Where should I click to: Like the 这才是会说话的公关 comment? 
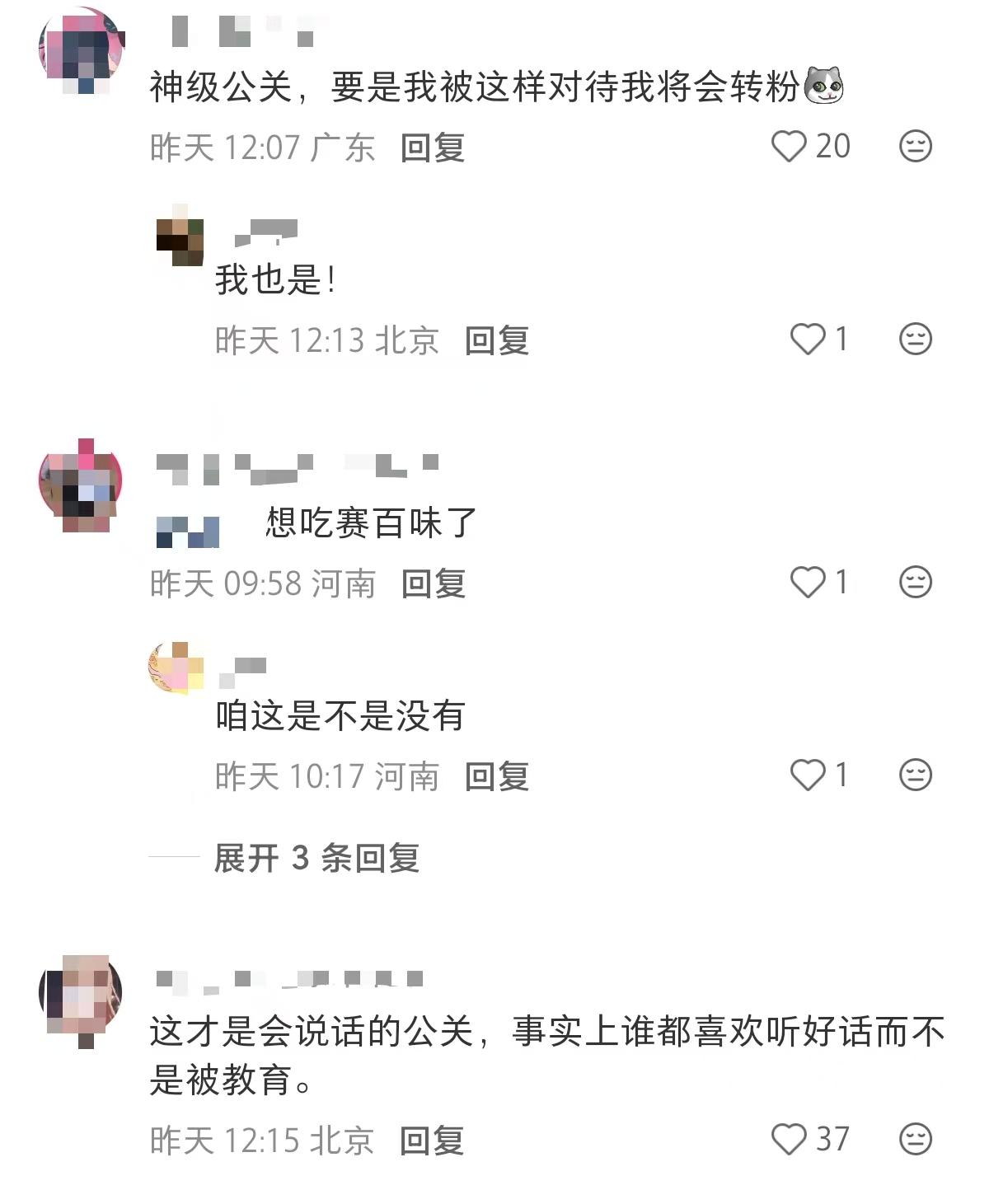click(789, 1140)
